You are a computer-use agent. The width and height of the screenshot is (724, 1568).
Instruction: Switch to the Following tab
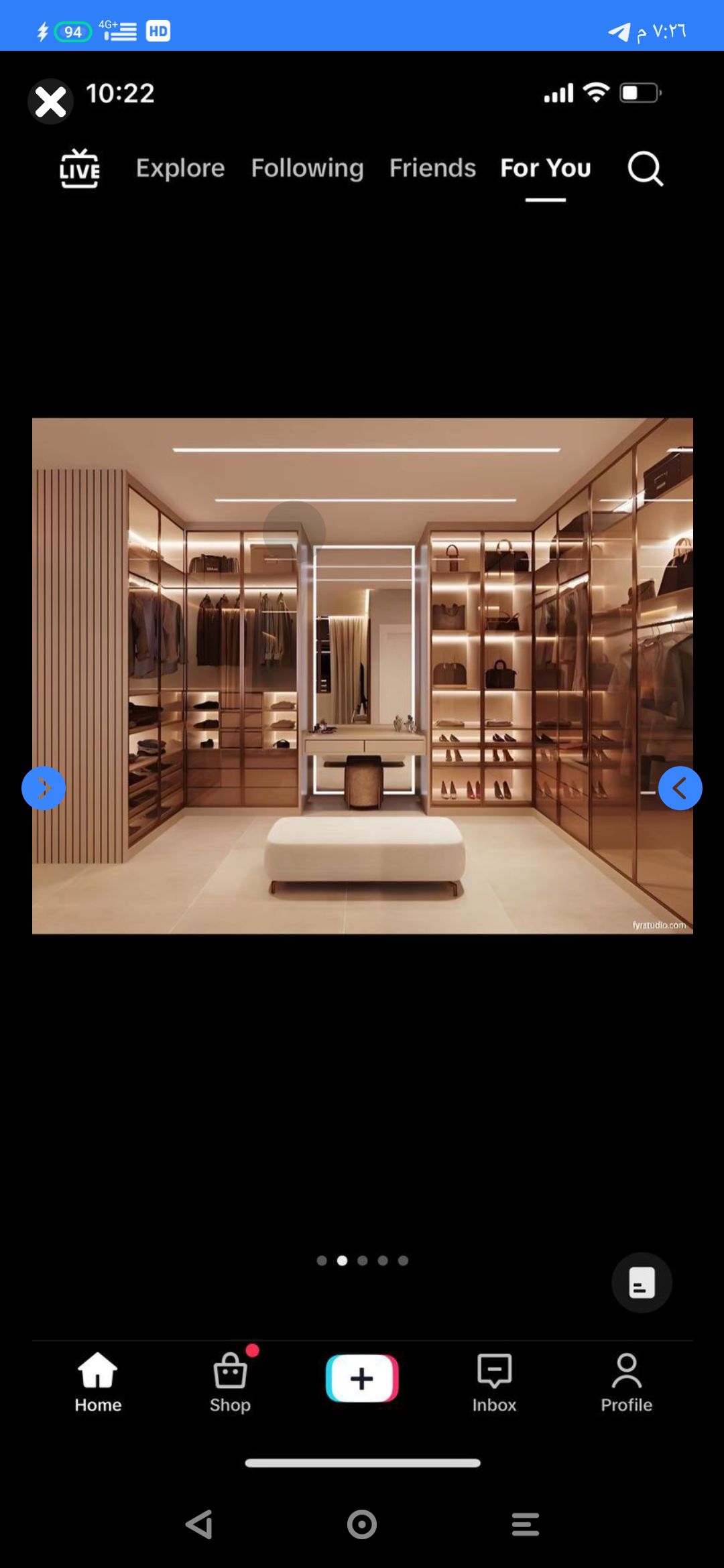(307, 168)
